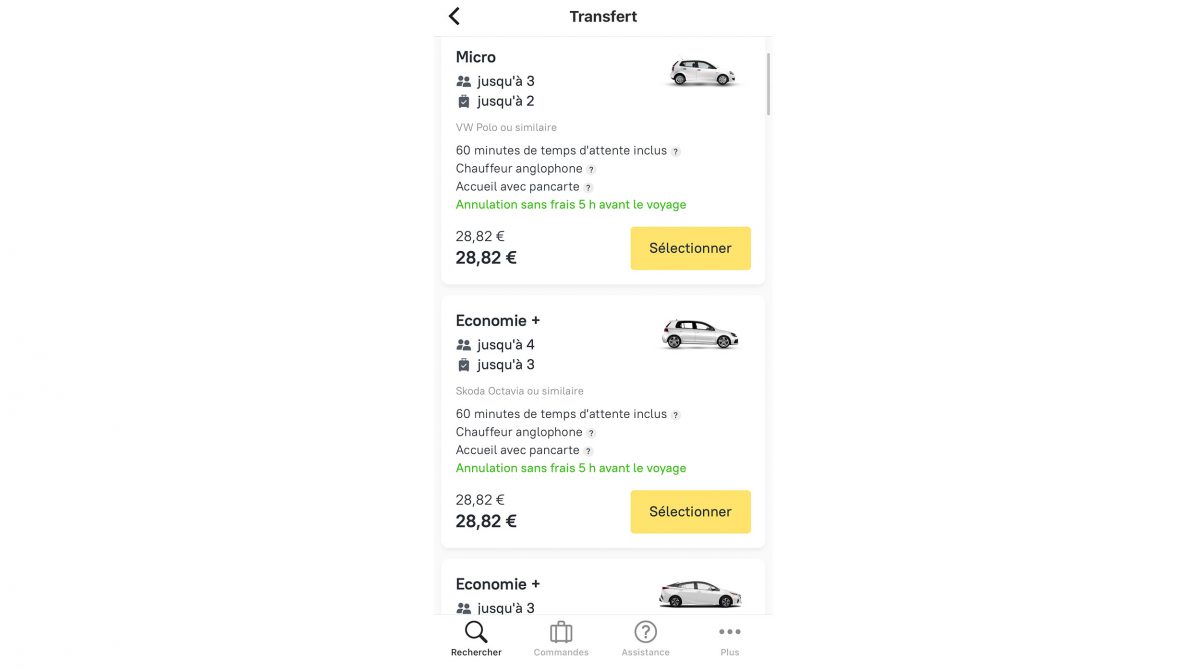
Task: Switch to the Rechercher tab
Action: [476, 638]
